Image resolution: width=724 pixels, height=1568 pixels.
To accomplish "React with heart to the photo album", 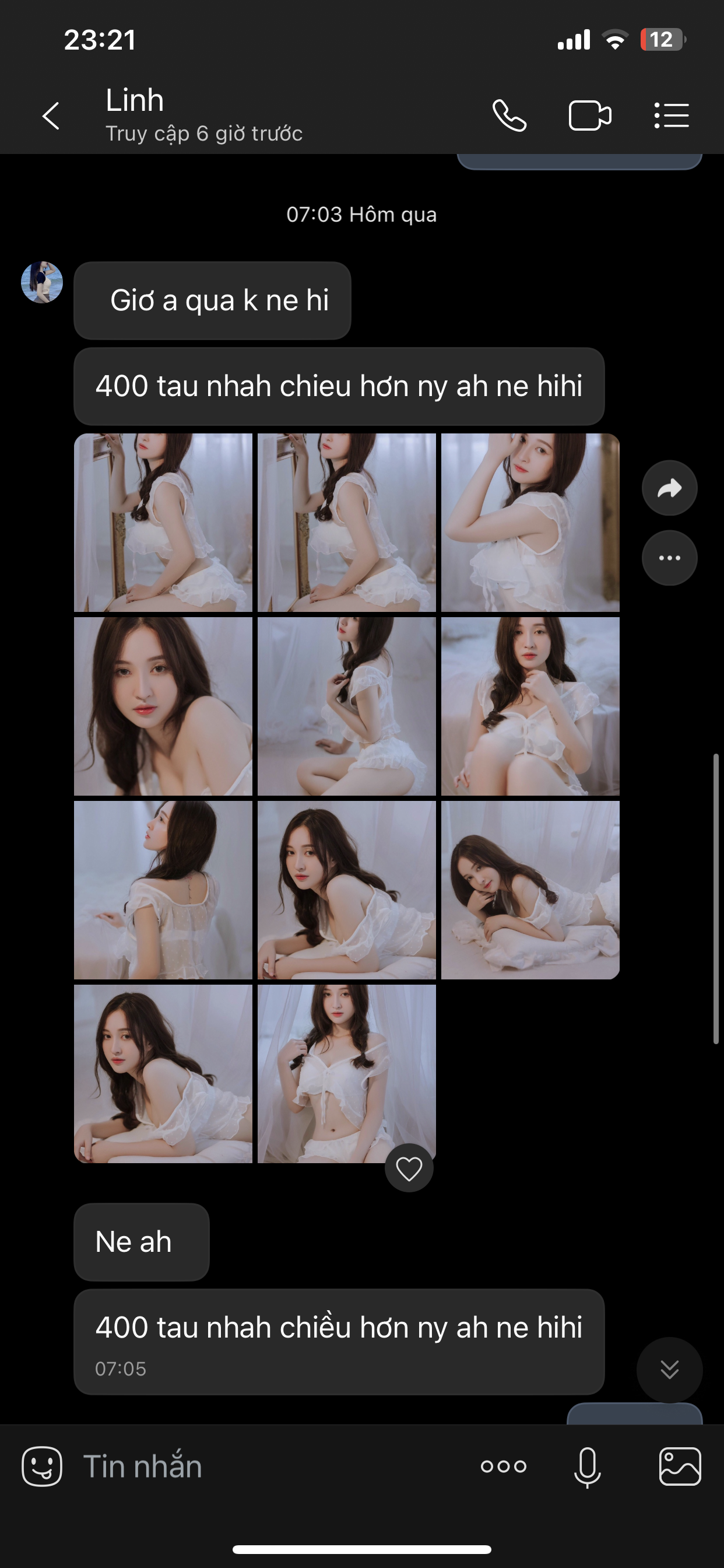I will [x=409, y=1168].
